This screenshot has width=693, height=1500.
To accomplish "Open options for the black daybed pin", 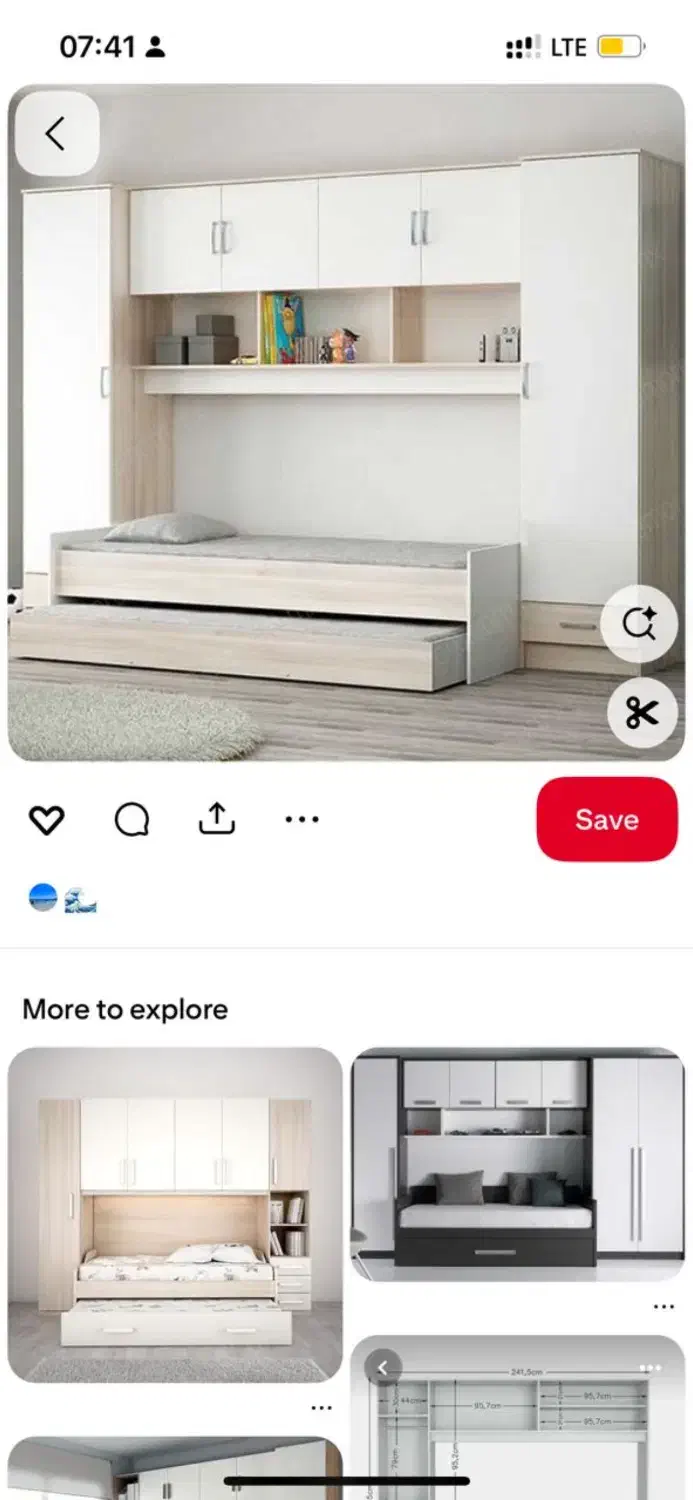I will tap(663, 1306).
